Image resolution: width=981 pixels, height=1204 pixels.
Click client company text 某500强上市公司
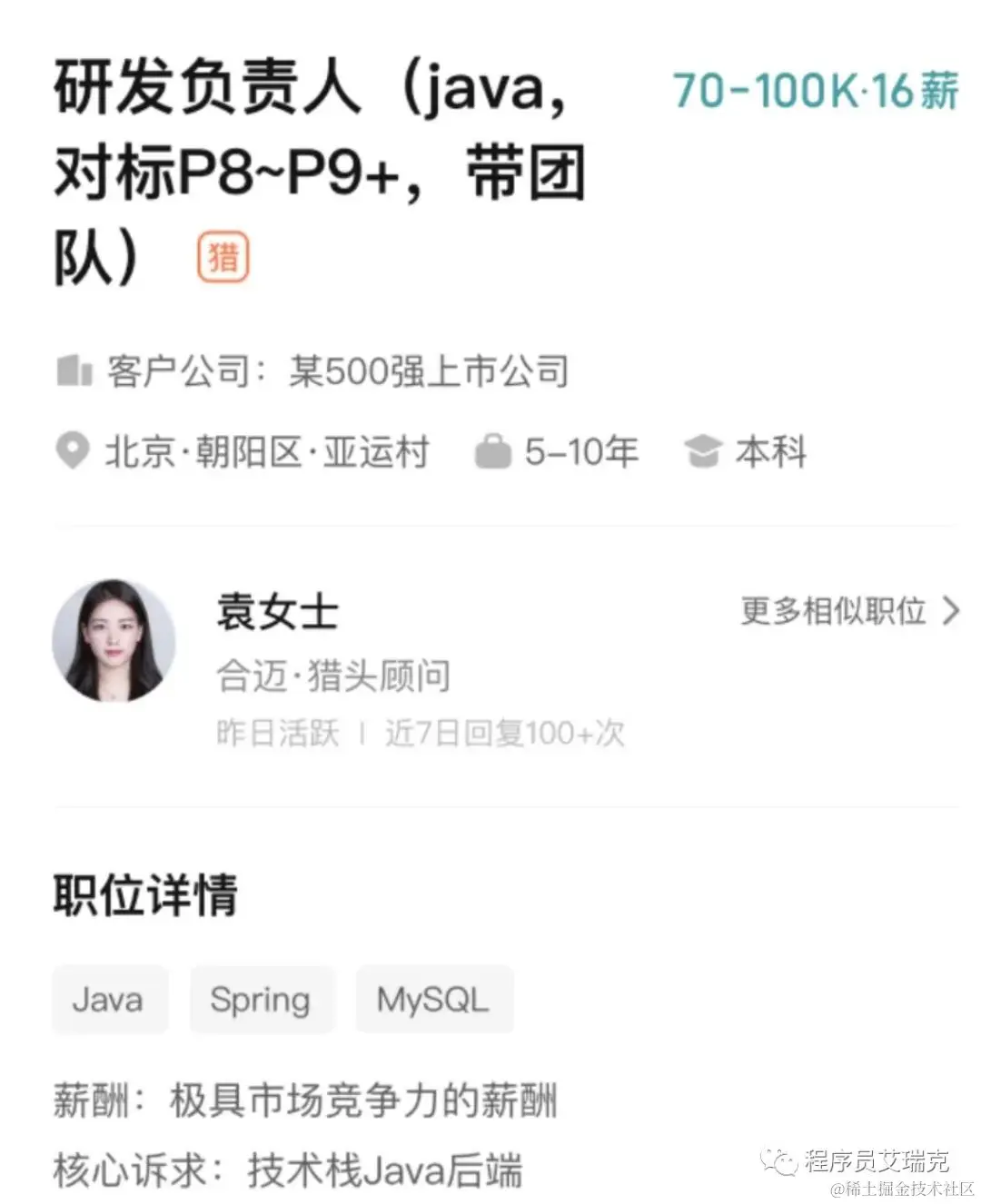tap(431, 370)
